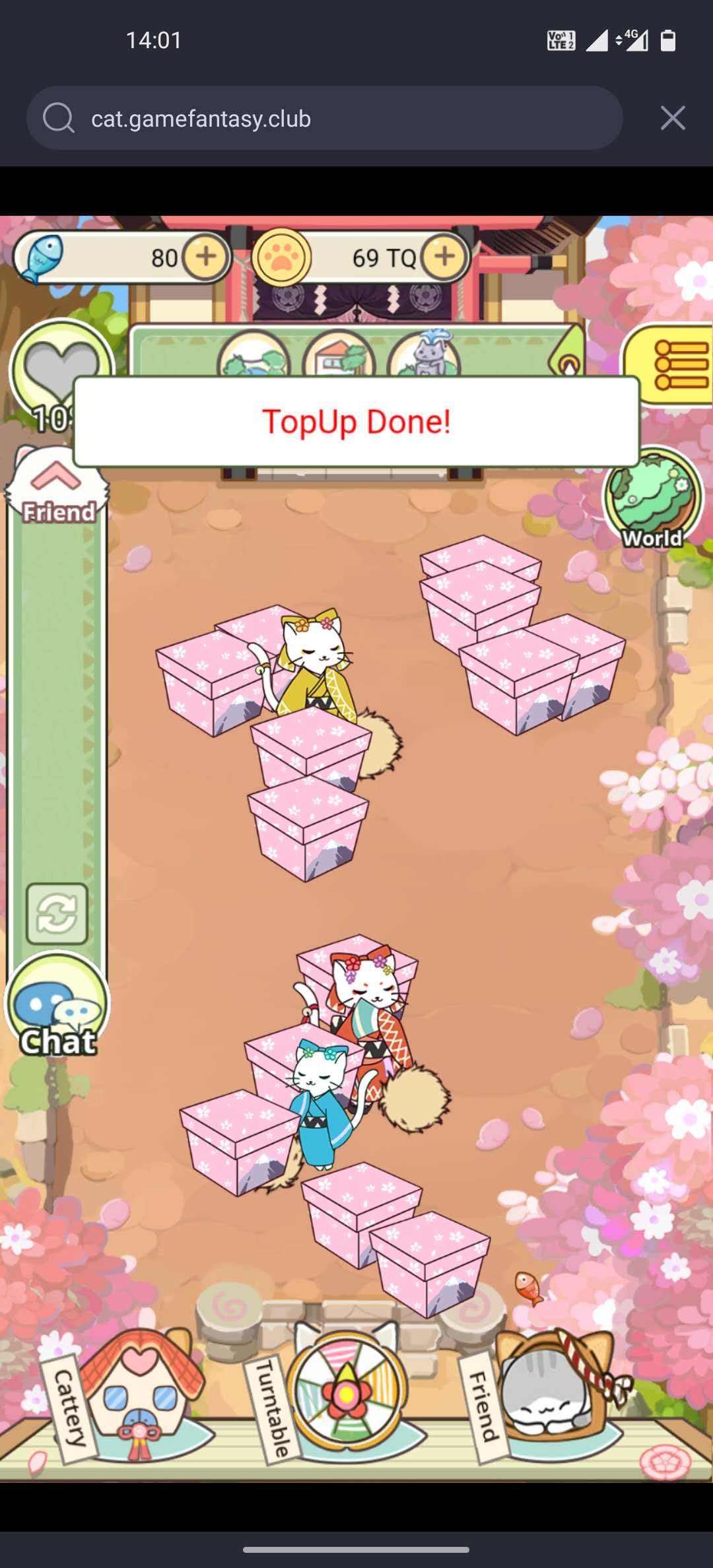Refresh the friend list
This screenshot has width=713, height=1568.
tap(57, 913)
